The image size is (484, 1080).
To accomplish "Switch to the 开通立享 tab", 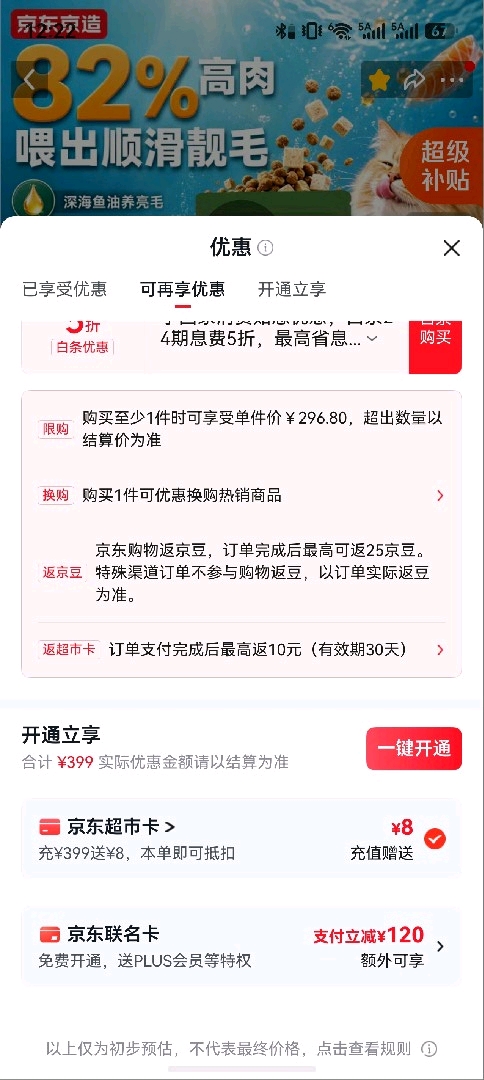I will [x=292, y=289].
